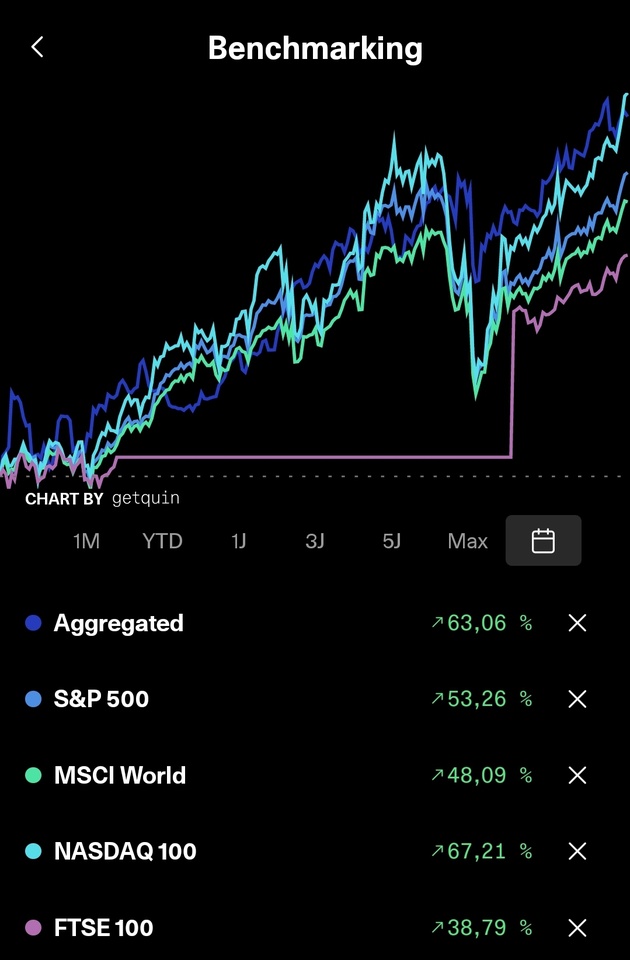Switch chart to 5J range
The height and width of the screenshot is (960, 630).
pos(391,541)
